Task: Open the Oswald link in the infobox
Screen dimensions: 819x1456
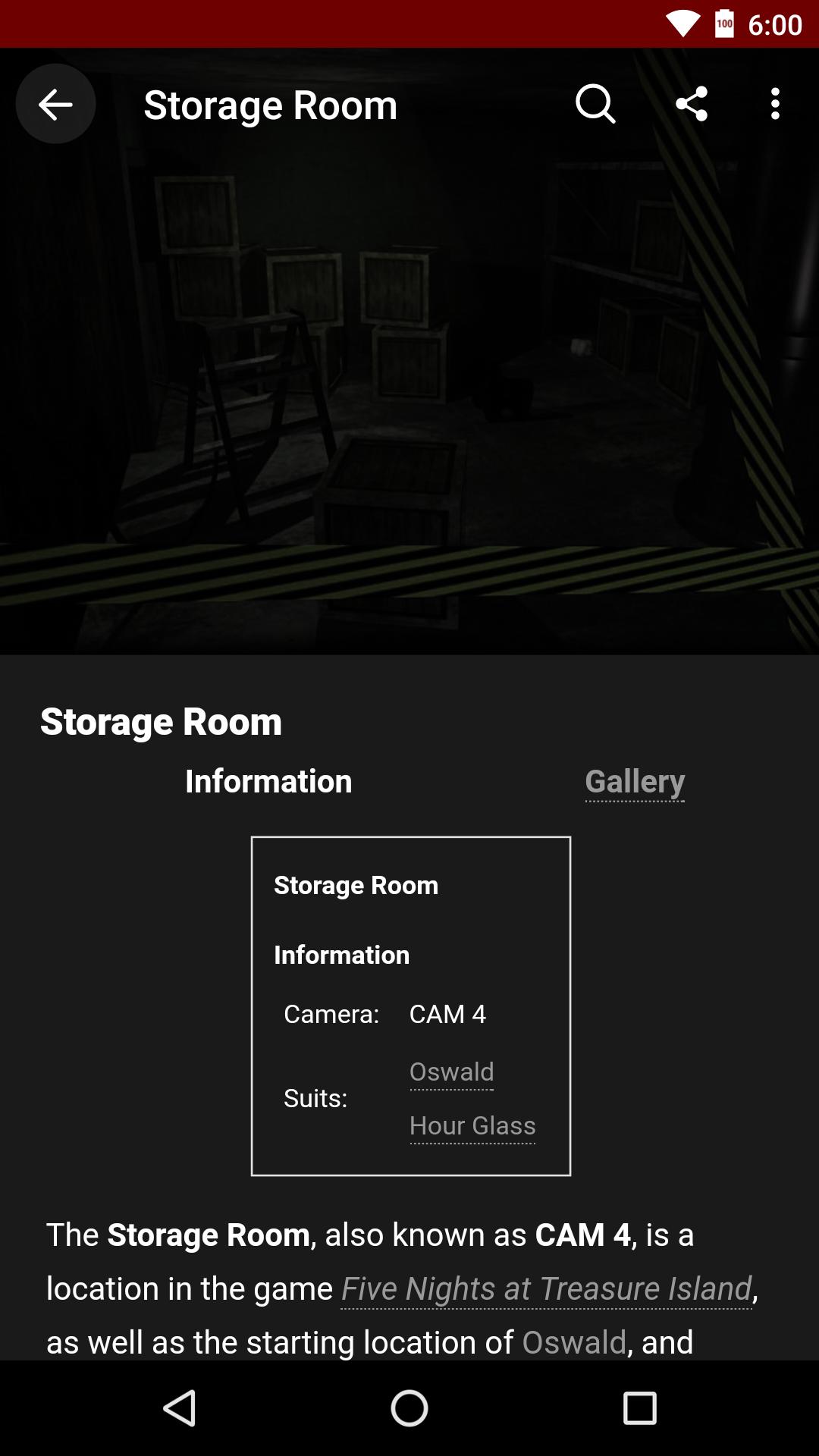Action: tap(452, 1072)
